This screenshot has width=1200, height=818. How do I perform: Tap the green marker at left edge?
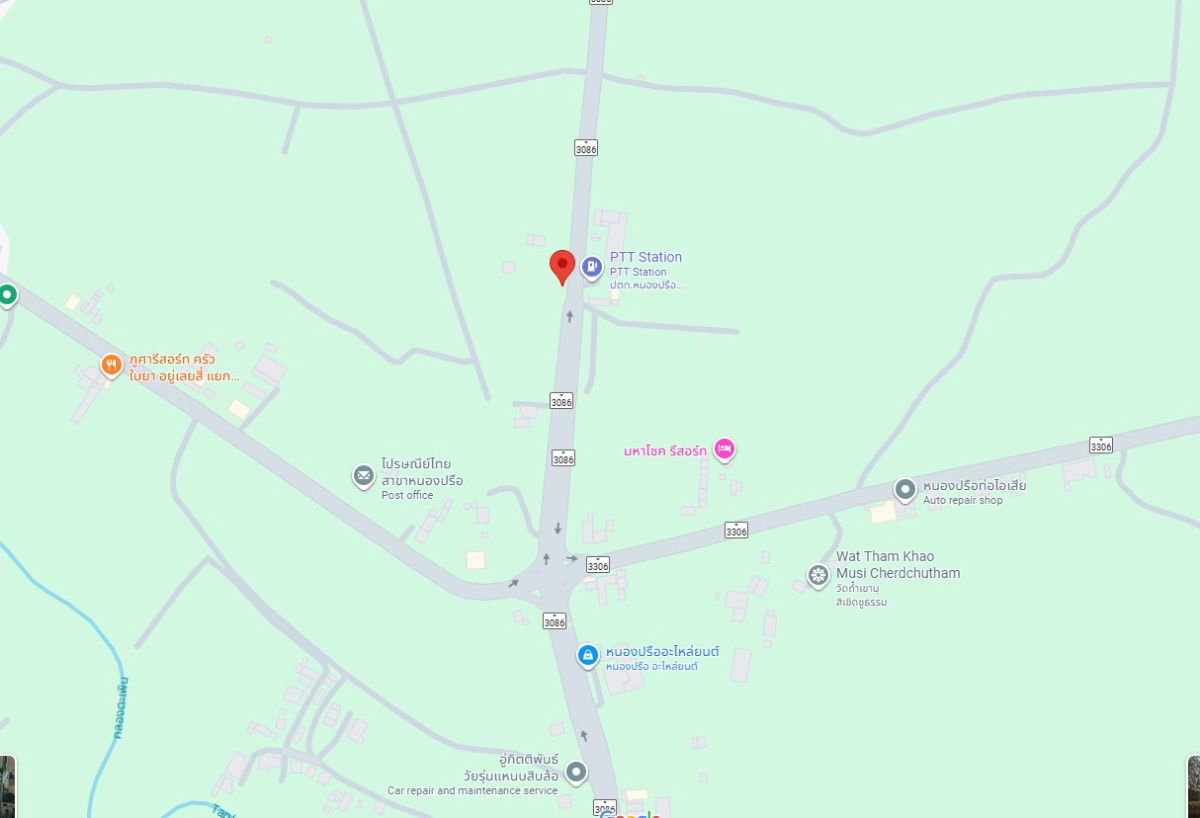[8, 295]
